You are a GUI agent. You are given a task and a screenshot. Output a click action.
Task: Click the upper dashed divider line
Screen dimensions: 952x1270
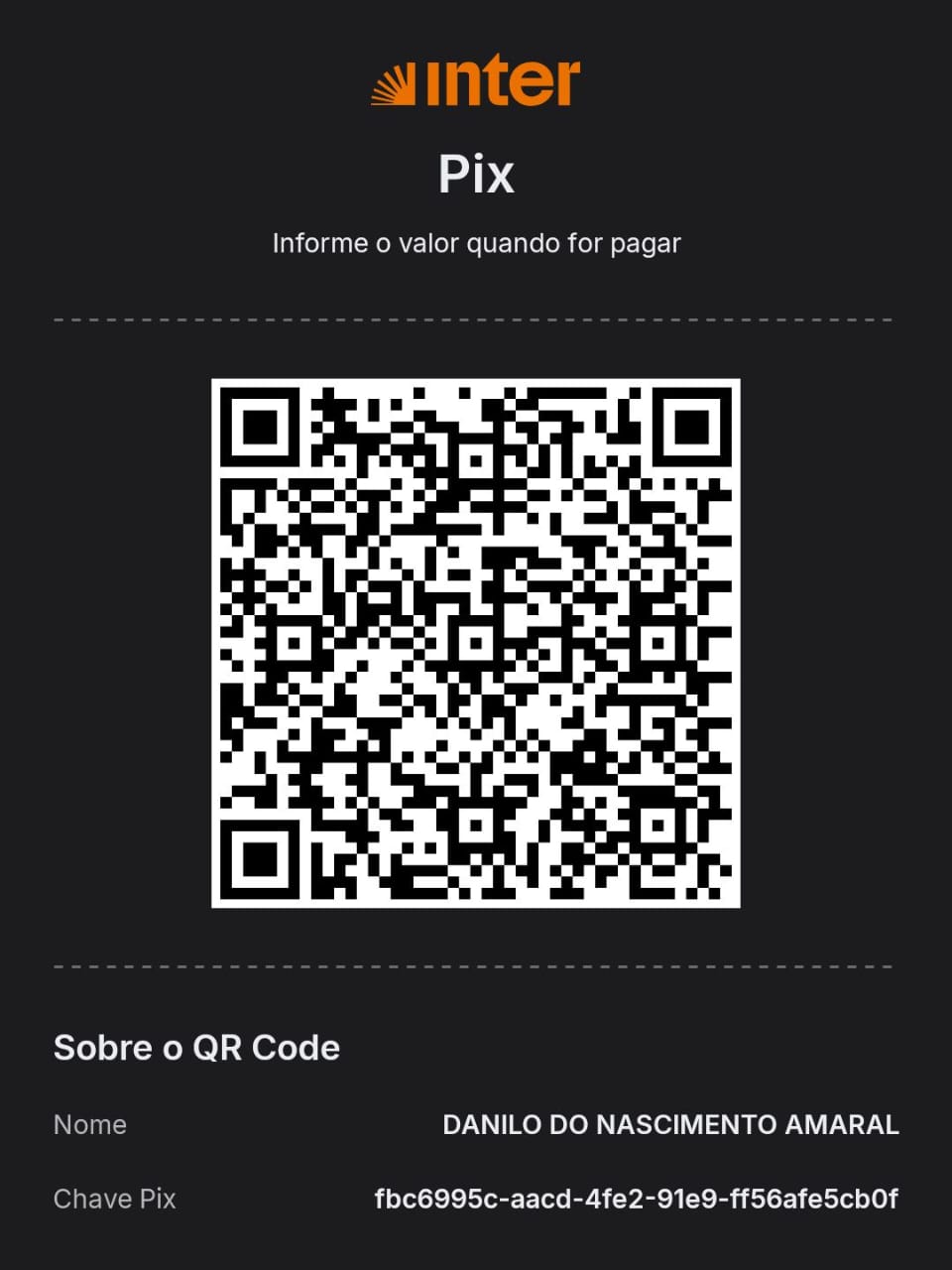pyautogui.click(x=476, y=319)
